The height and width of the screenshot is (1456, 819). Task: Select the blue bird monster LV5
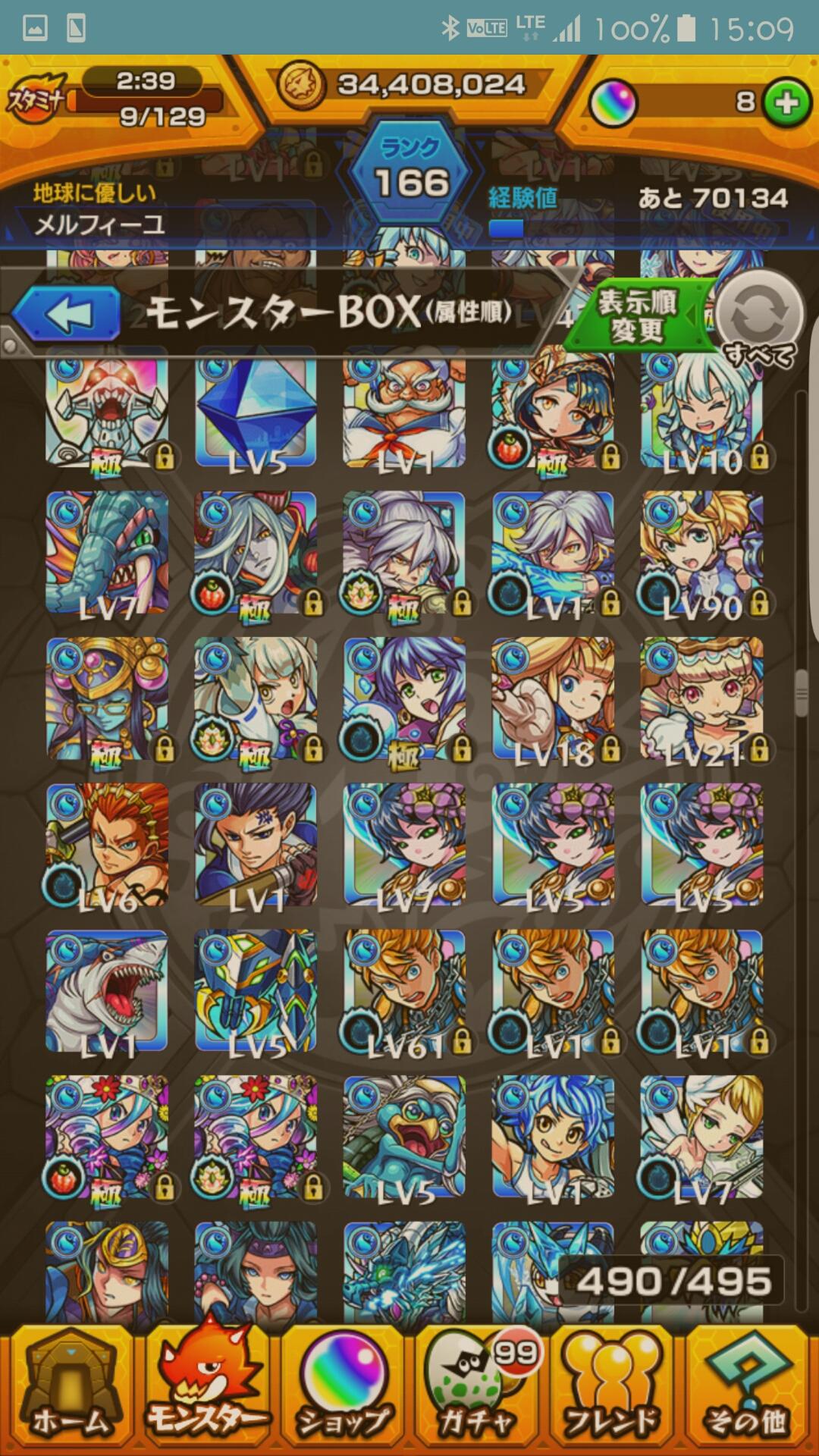(x=405, y=1137)
